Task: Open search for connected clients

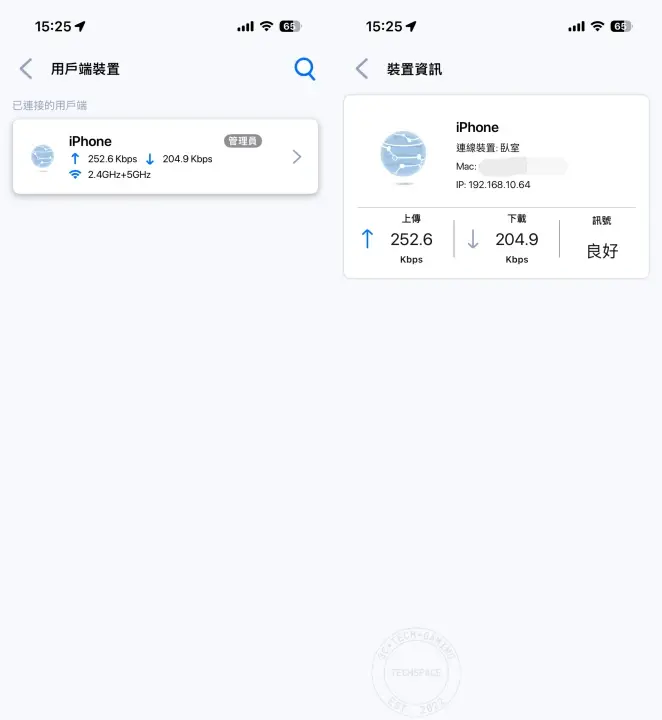Action: click(305, 69)
